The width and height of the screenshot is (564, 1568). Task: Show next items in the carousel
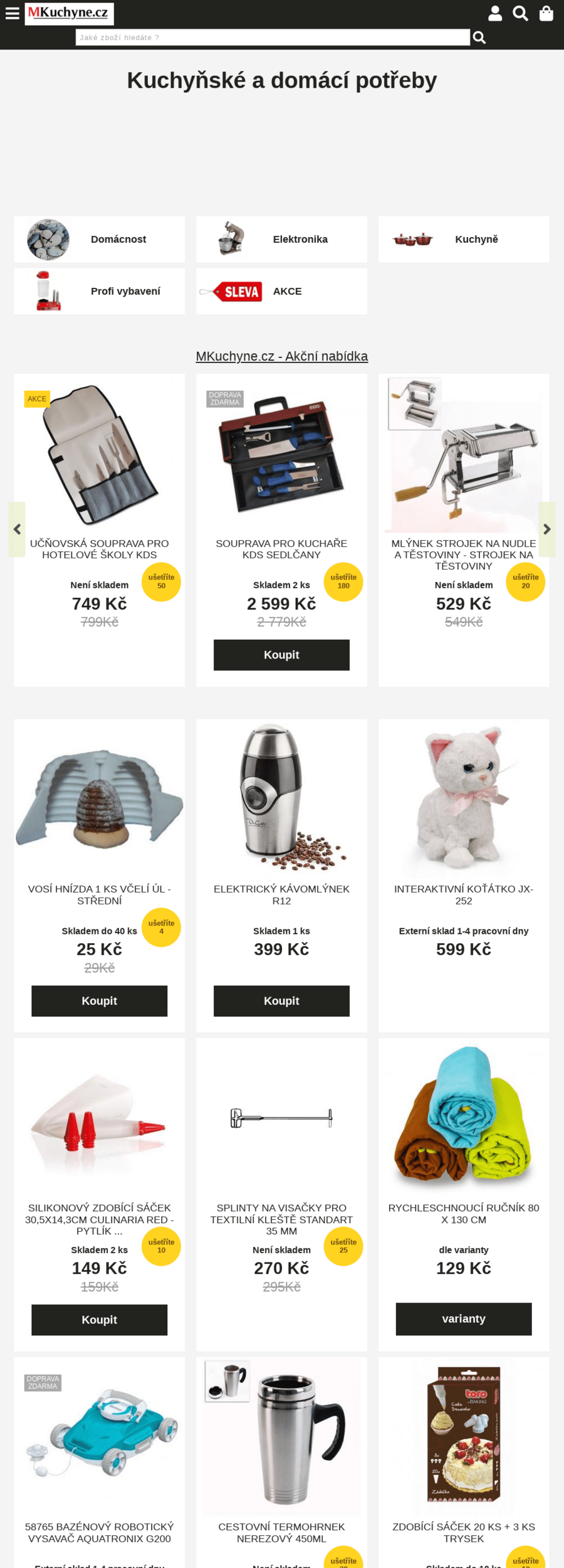click(547, 529)
